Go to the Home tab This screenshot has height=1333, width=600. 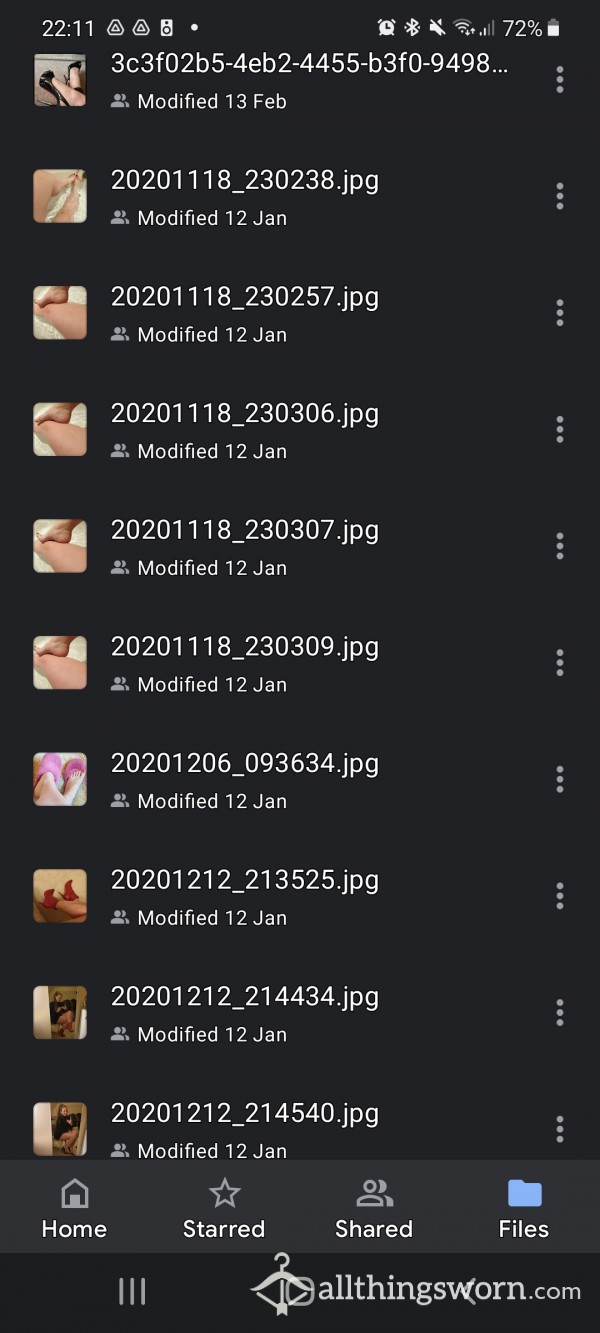75,1207
